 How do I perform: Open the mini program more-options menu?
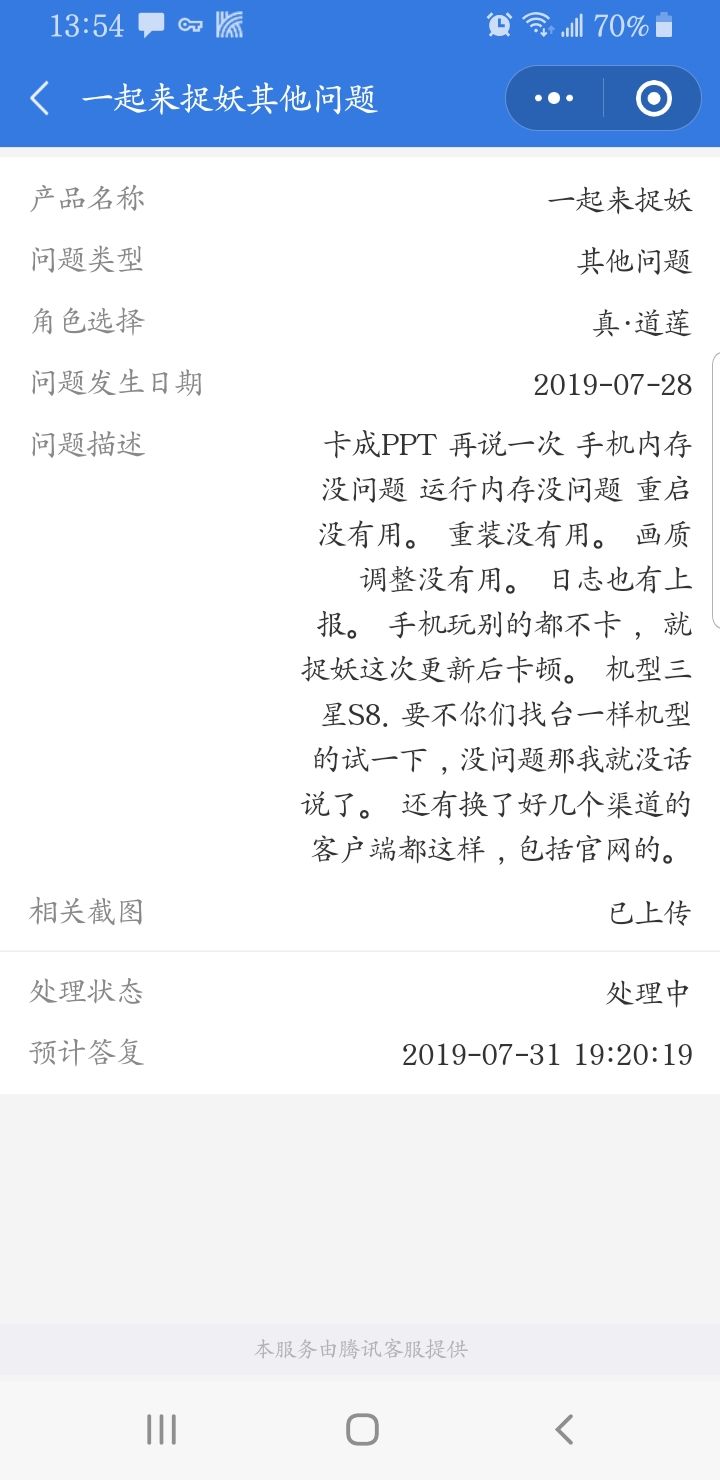click(x=554, y=98)
